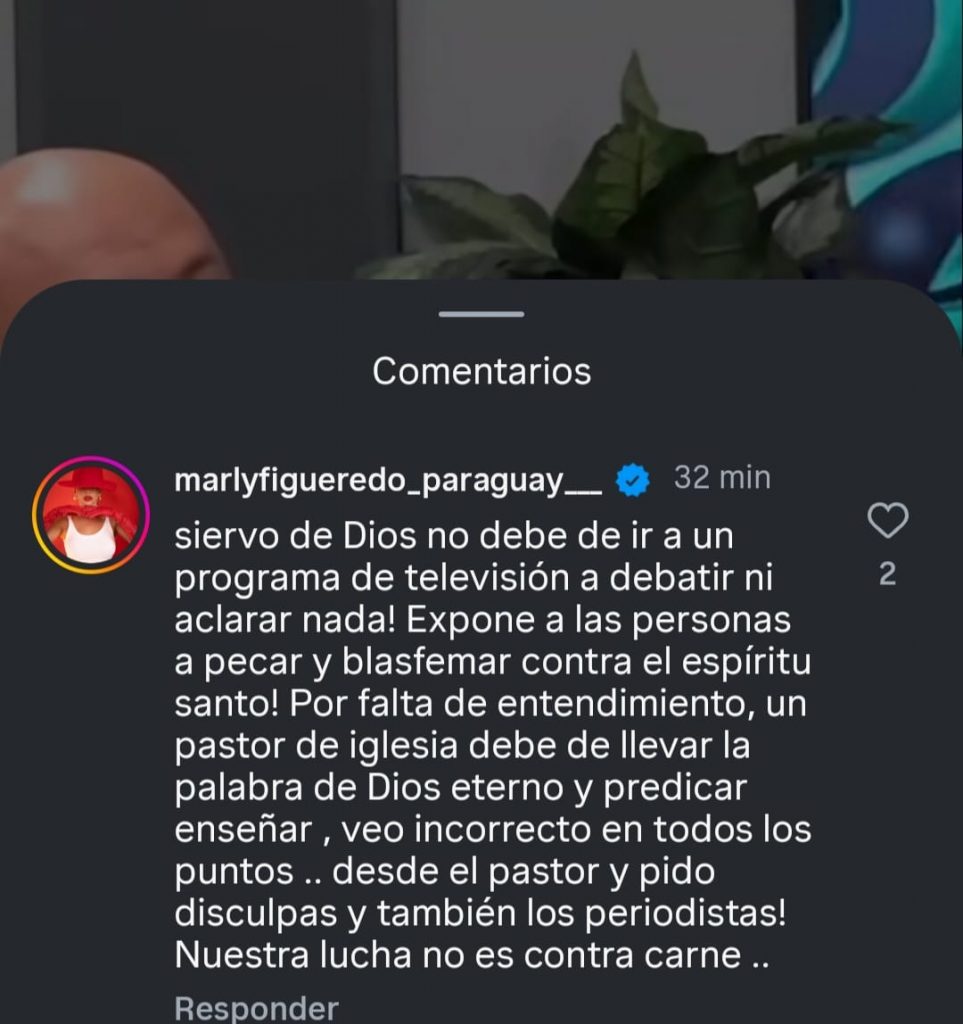The height and width of the screenshot is (1024, 963).
Task: Tap Responder to reply to the comment
Action: [256, 1008]
